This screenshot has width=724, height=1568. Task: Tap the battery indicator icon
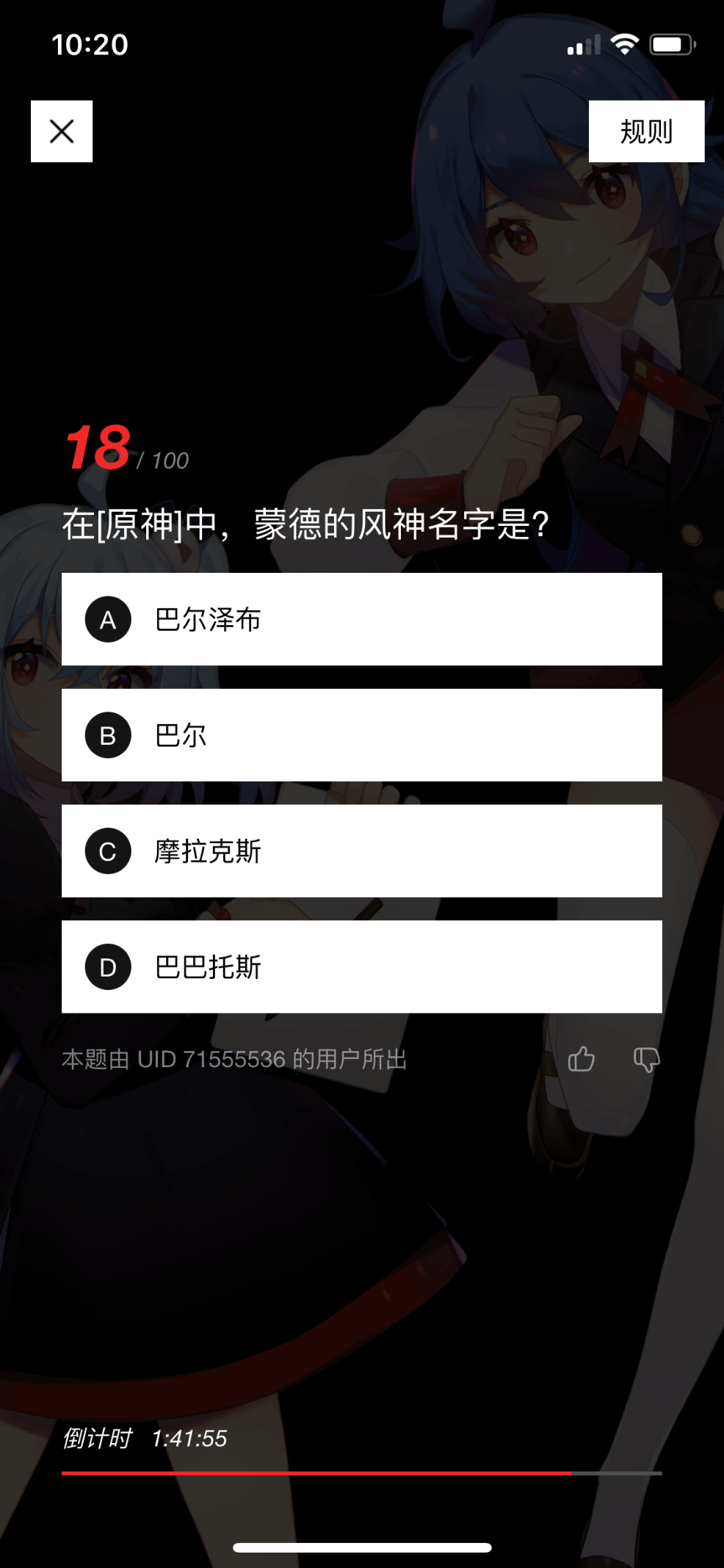671,44
